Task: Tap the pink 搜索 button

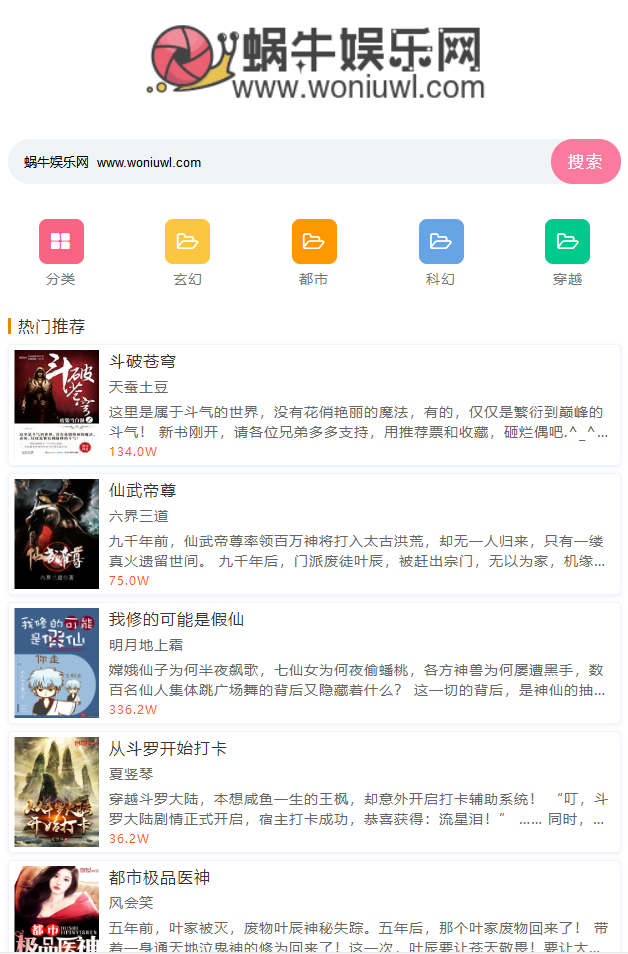Action: (x=585, y=162)
